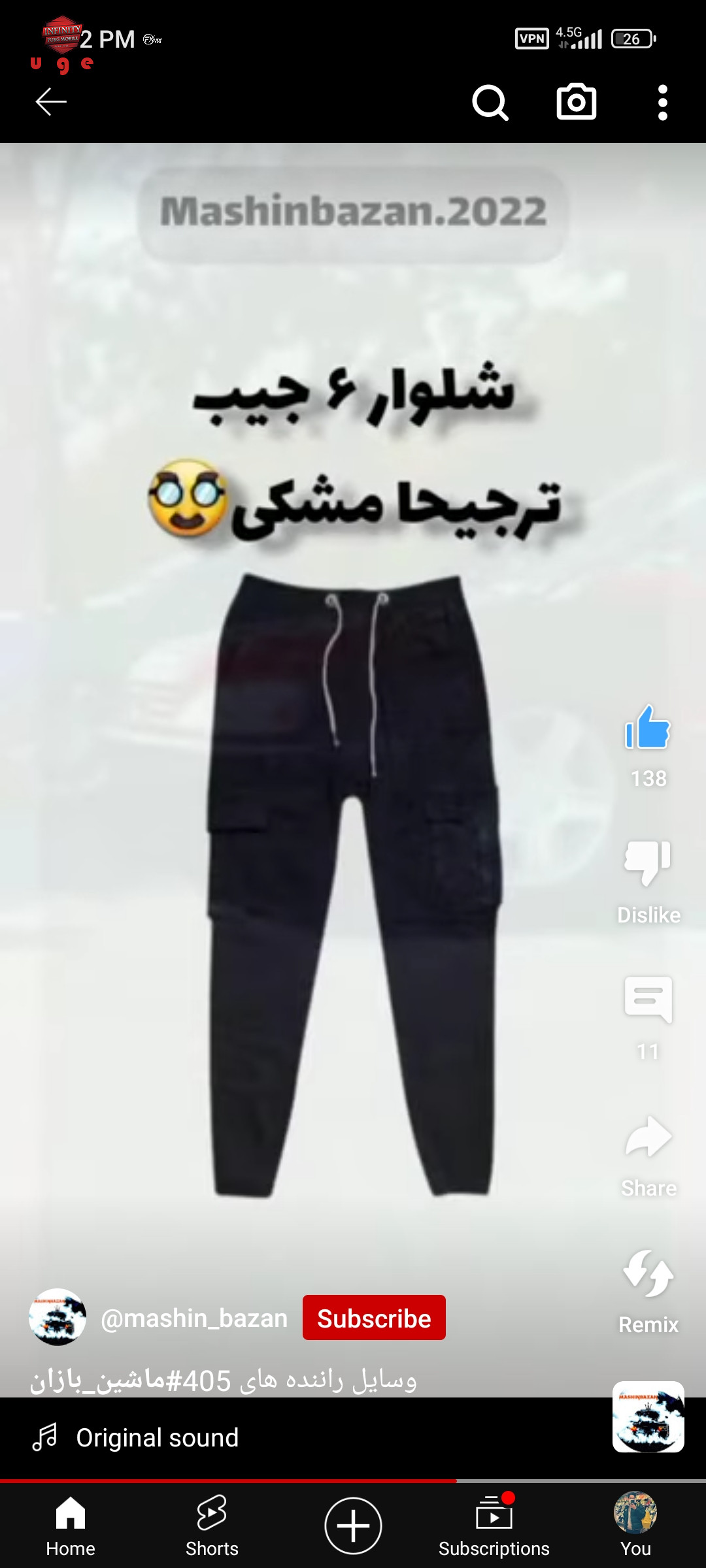Open the #ماشین_بازان hashtag

point(97,1381)
